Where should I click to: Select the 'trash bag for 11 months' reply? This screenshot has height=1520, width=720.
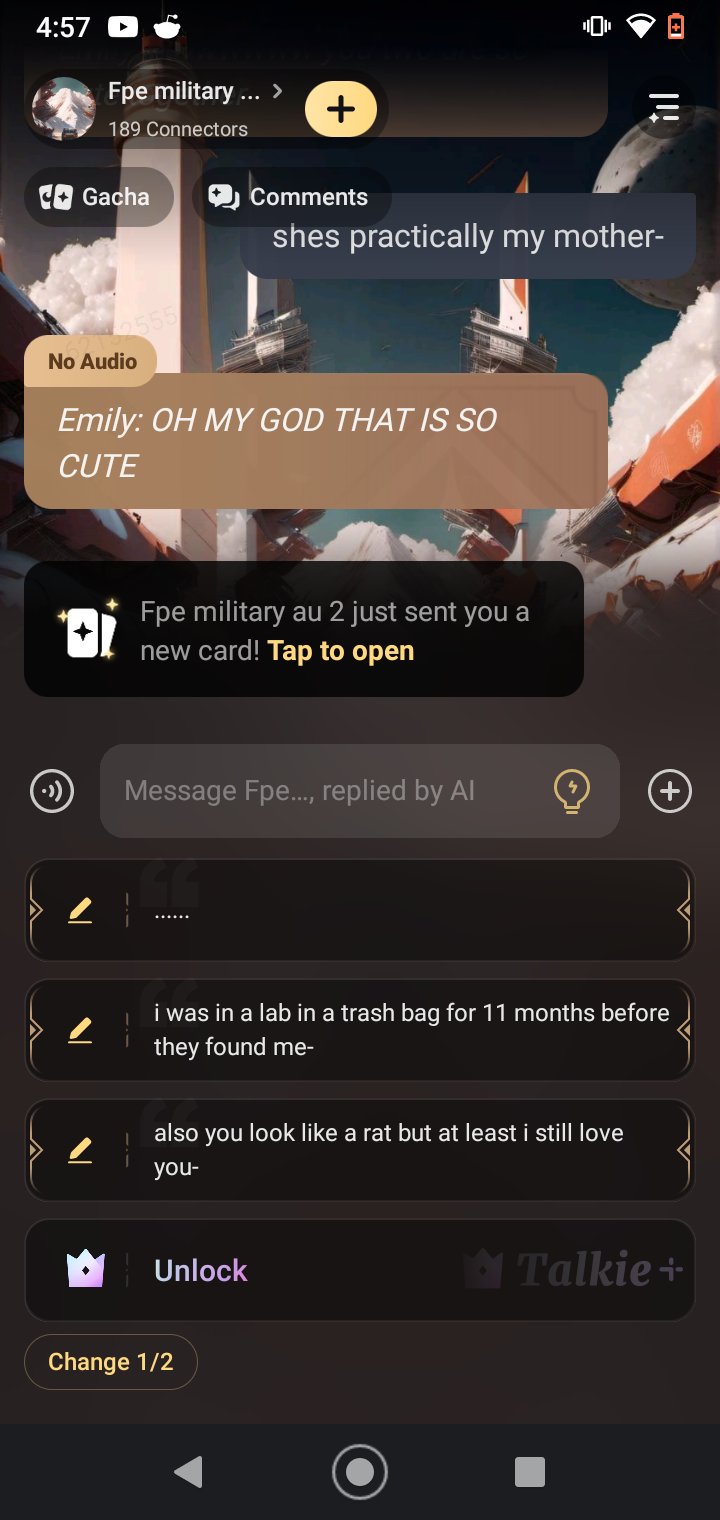[410, 1030]
